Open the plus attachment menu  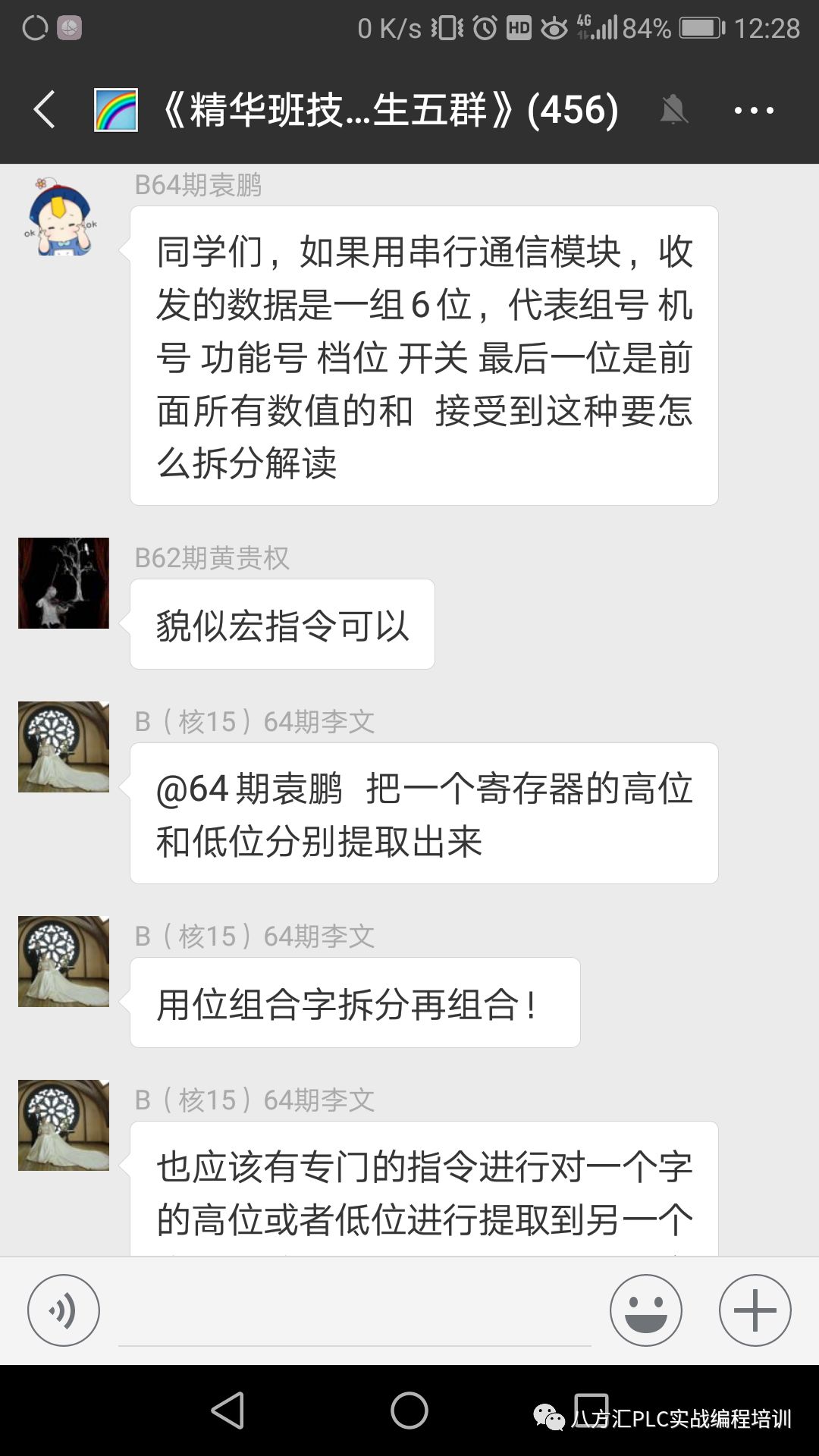(x=755, y=1310)
